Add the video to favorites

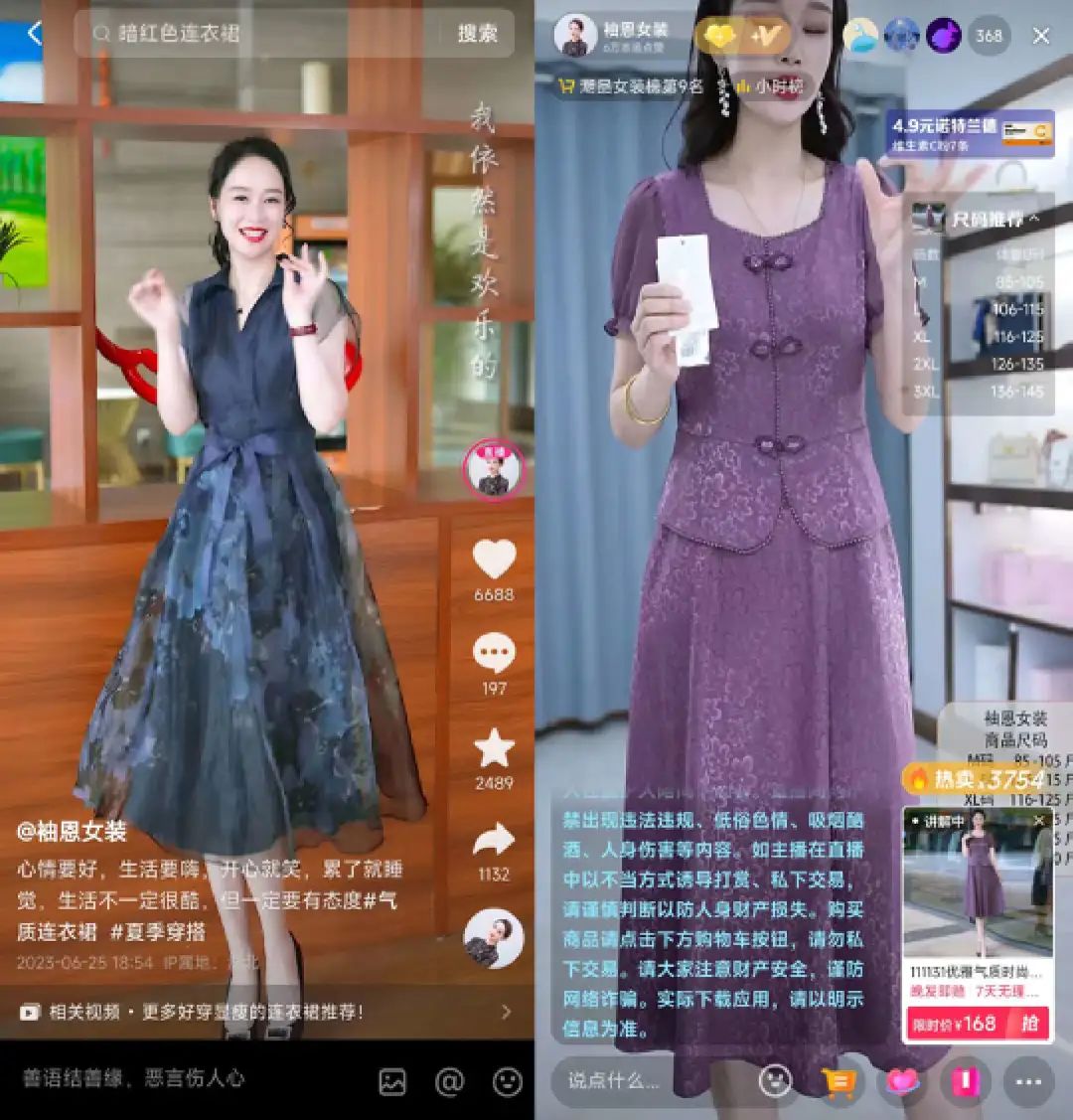click(x=494, y=748)
